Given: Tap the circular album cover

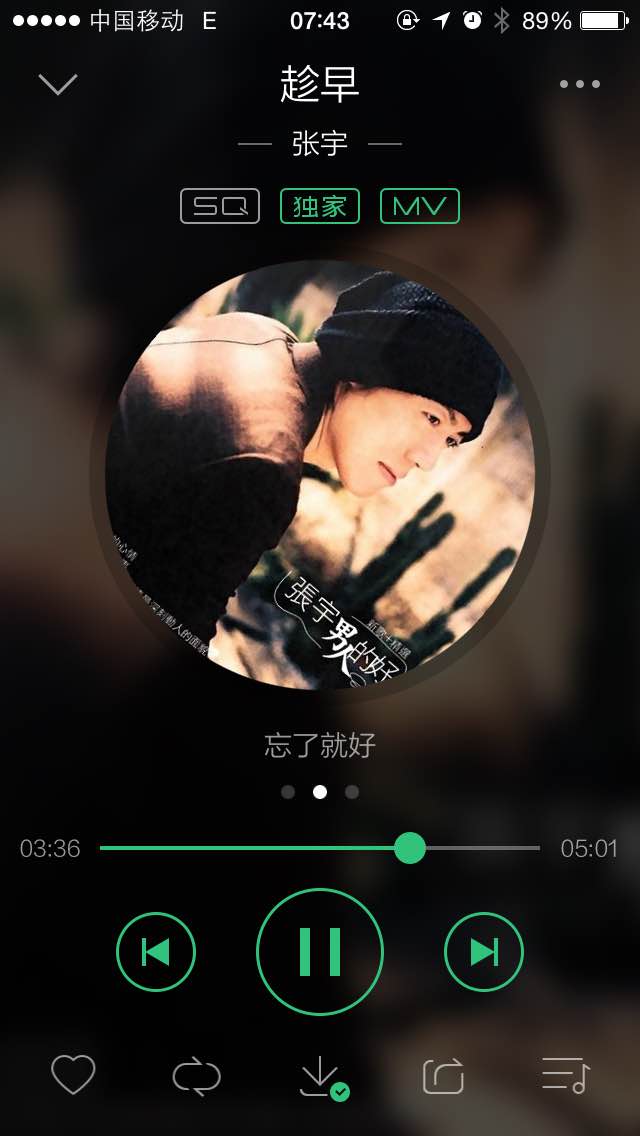Looking at the screenshot, I should click(320, 474).
